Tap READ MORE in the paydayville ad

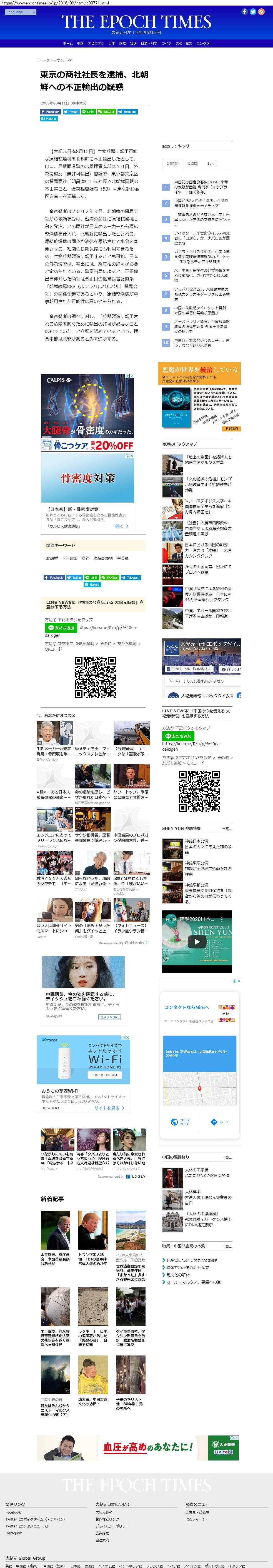point(109,1017)
